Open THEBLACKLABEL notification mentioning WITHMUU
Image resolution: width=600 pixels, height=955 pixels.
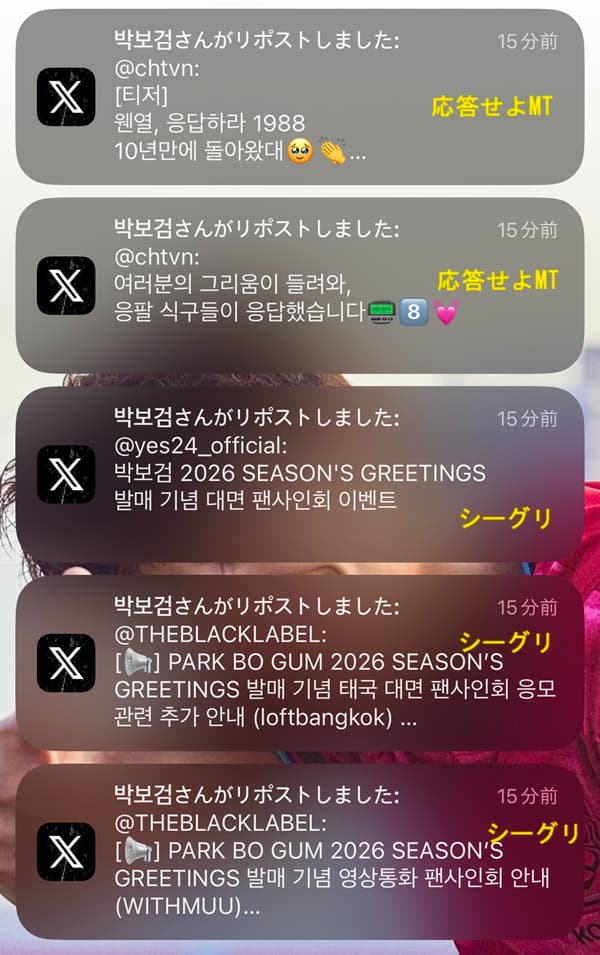(x=300, y=851)
